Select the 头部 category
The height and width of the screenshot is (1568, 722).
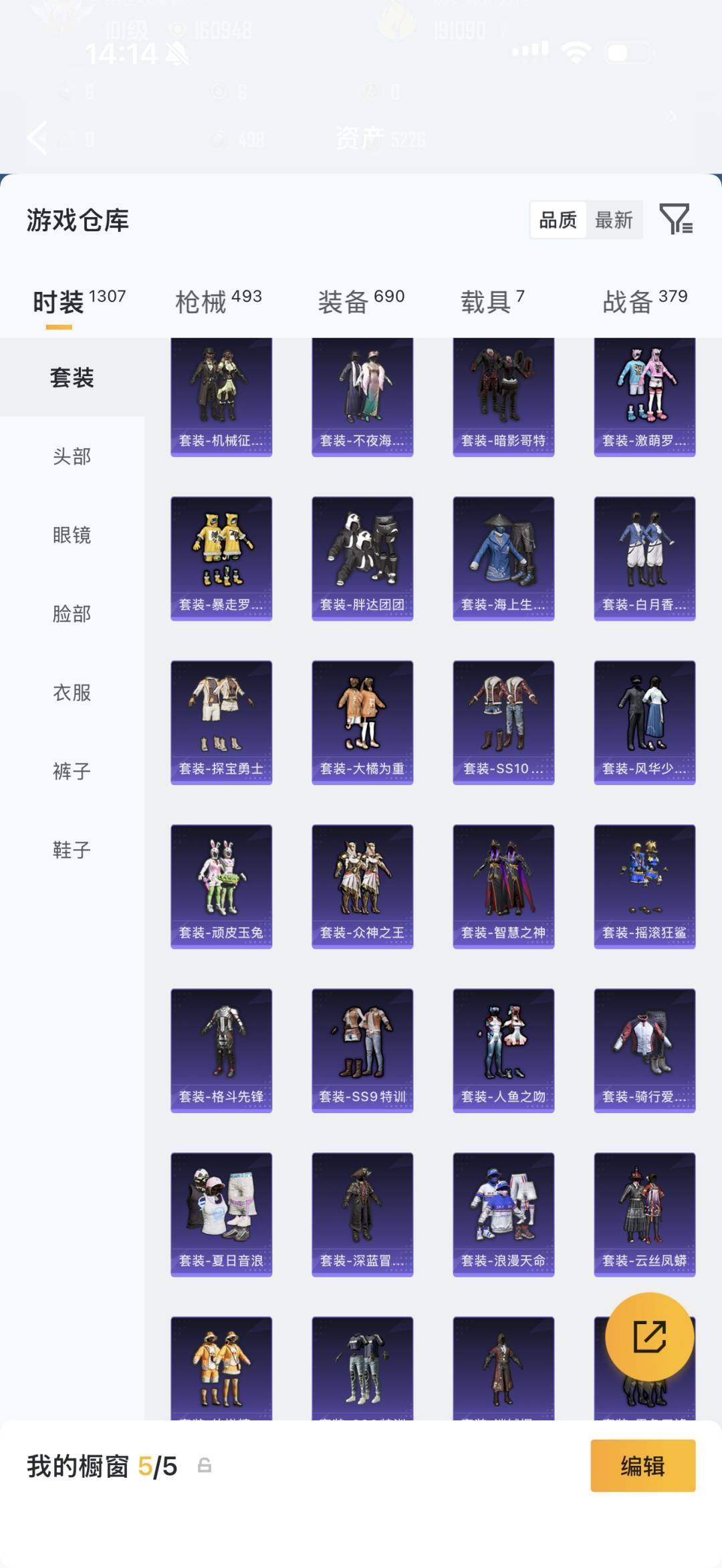click(x=72, y=456)
